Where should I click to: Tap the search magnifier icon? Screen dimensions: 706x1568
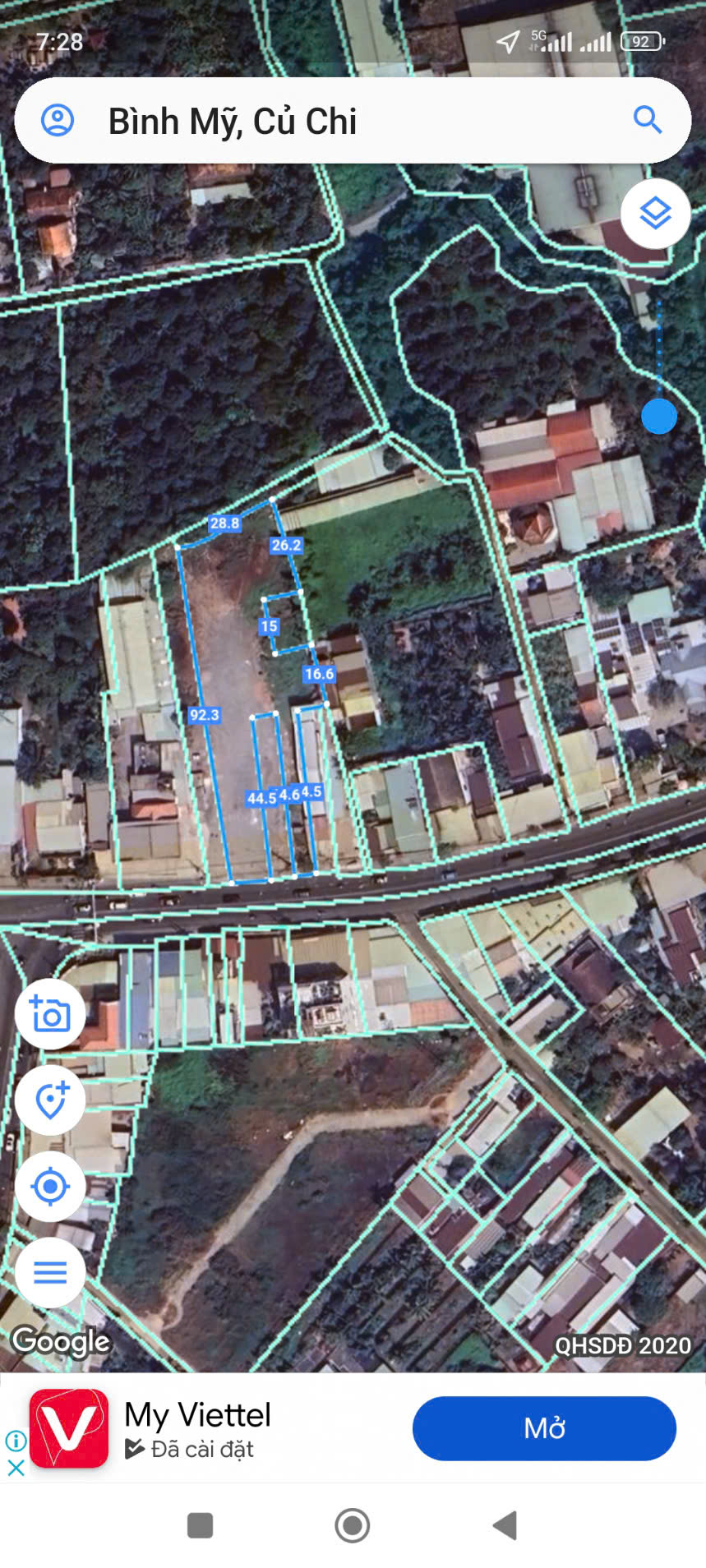click(647, 121)
